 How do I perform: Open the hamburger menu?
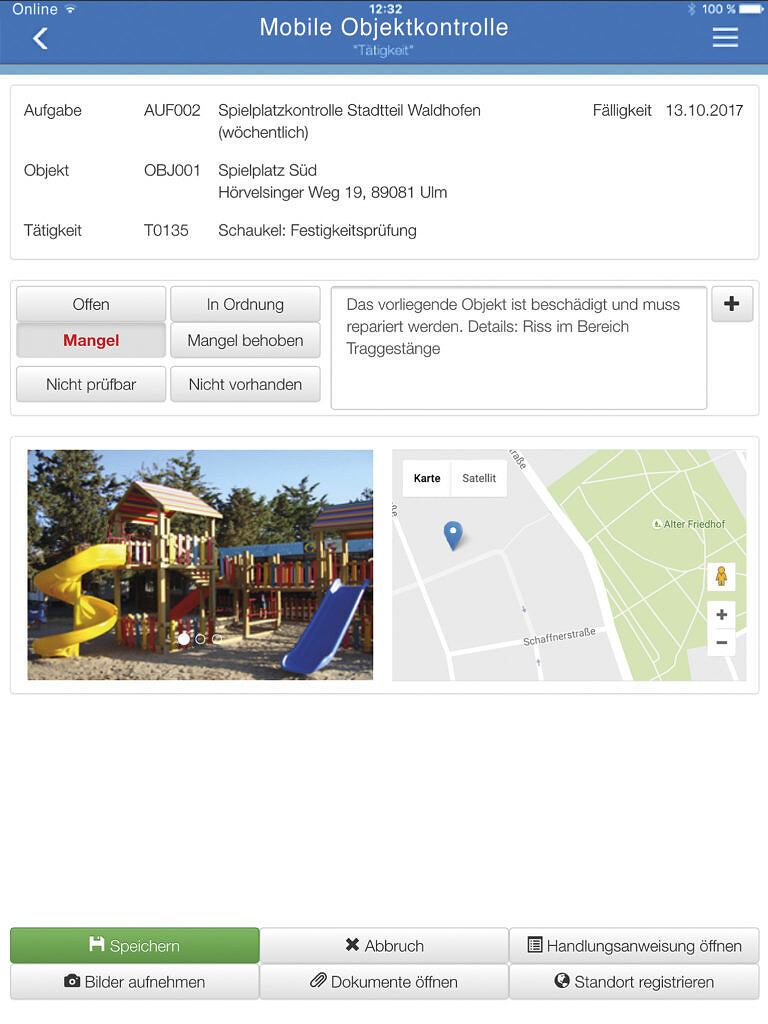tap(725, 38)
